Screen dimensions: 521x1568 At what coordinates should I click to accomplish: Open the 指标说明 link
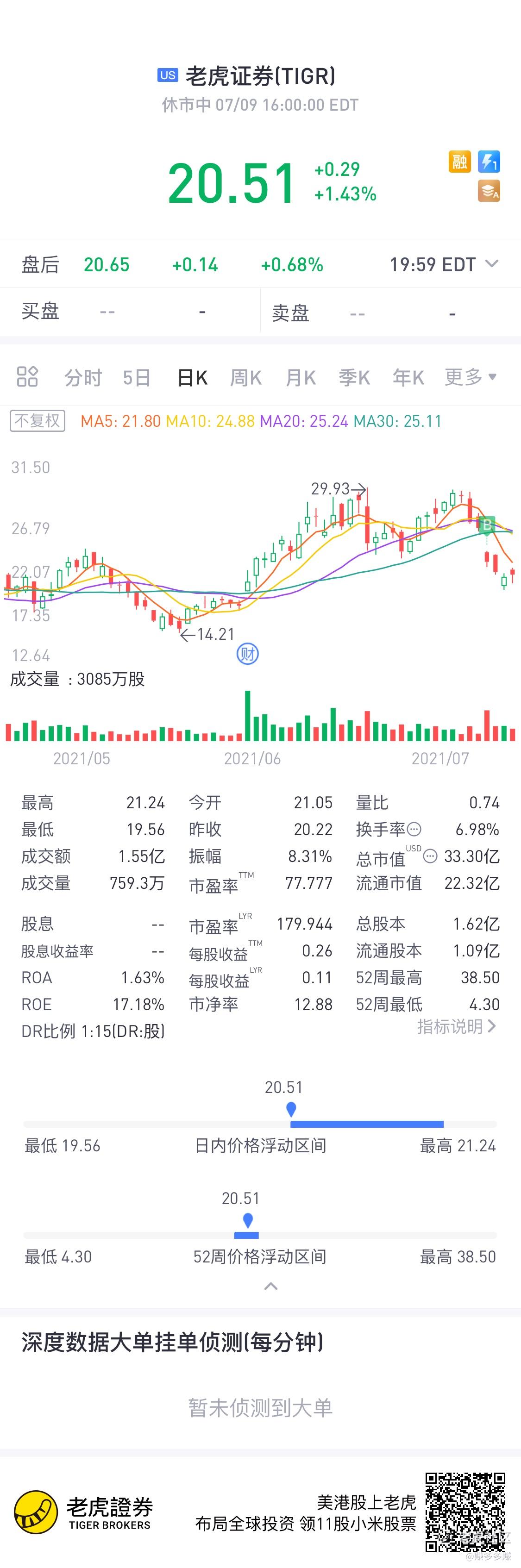click(457, 1027)
